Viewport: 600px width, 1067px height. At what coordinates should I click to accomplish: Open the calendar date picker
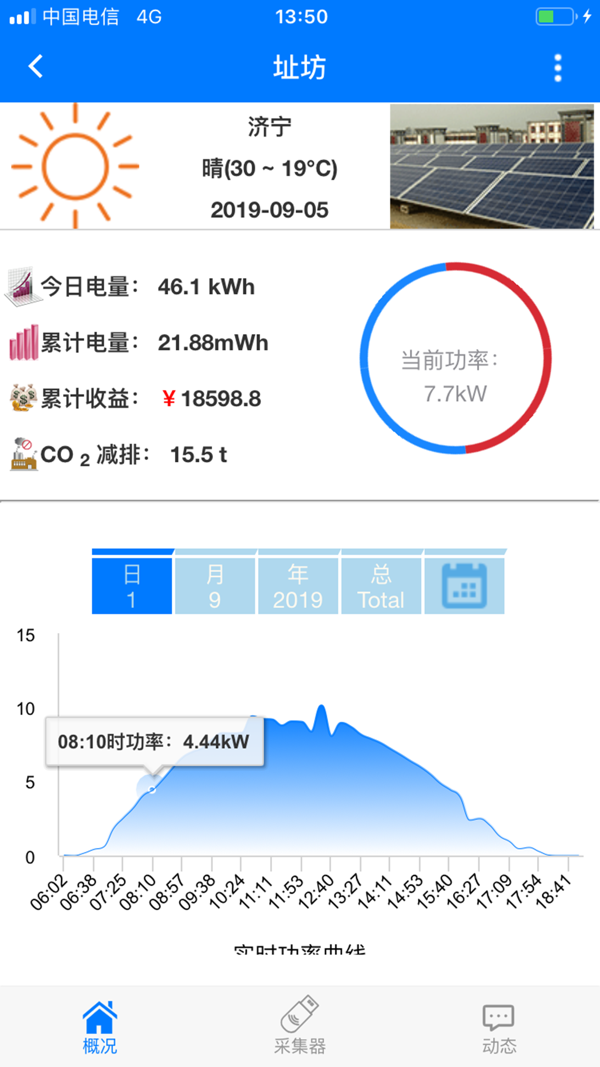tap(464, 584)
